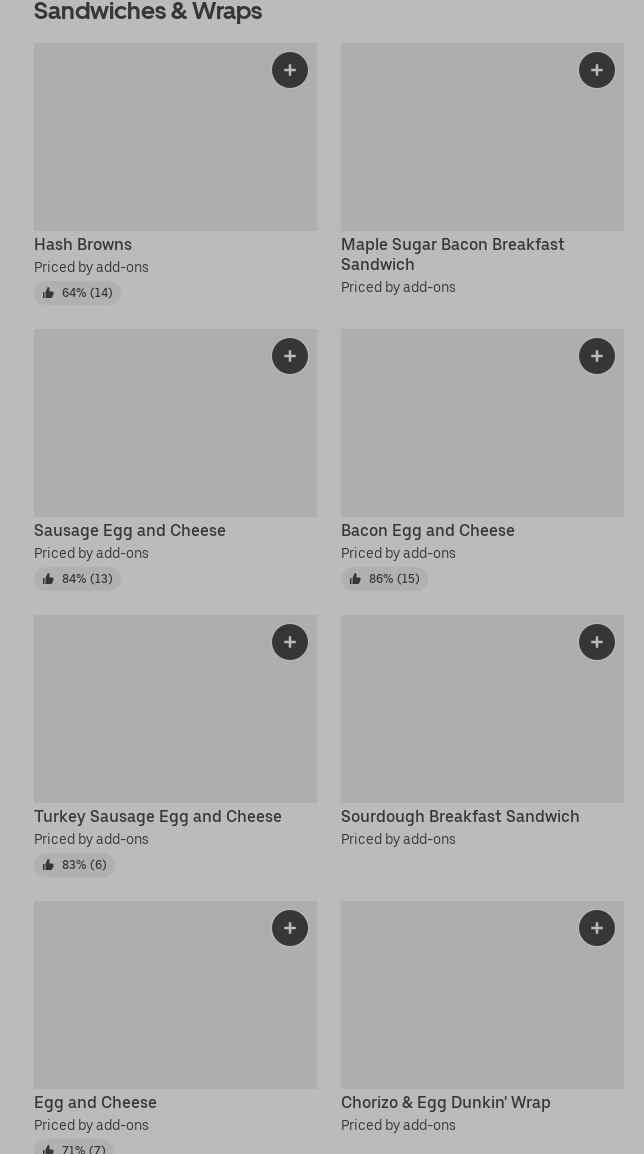The image size is (644, 1154).
Task: Add Sausage Egg and Cheese to order
Action: coord(290,356)
